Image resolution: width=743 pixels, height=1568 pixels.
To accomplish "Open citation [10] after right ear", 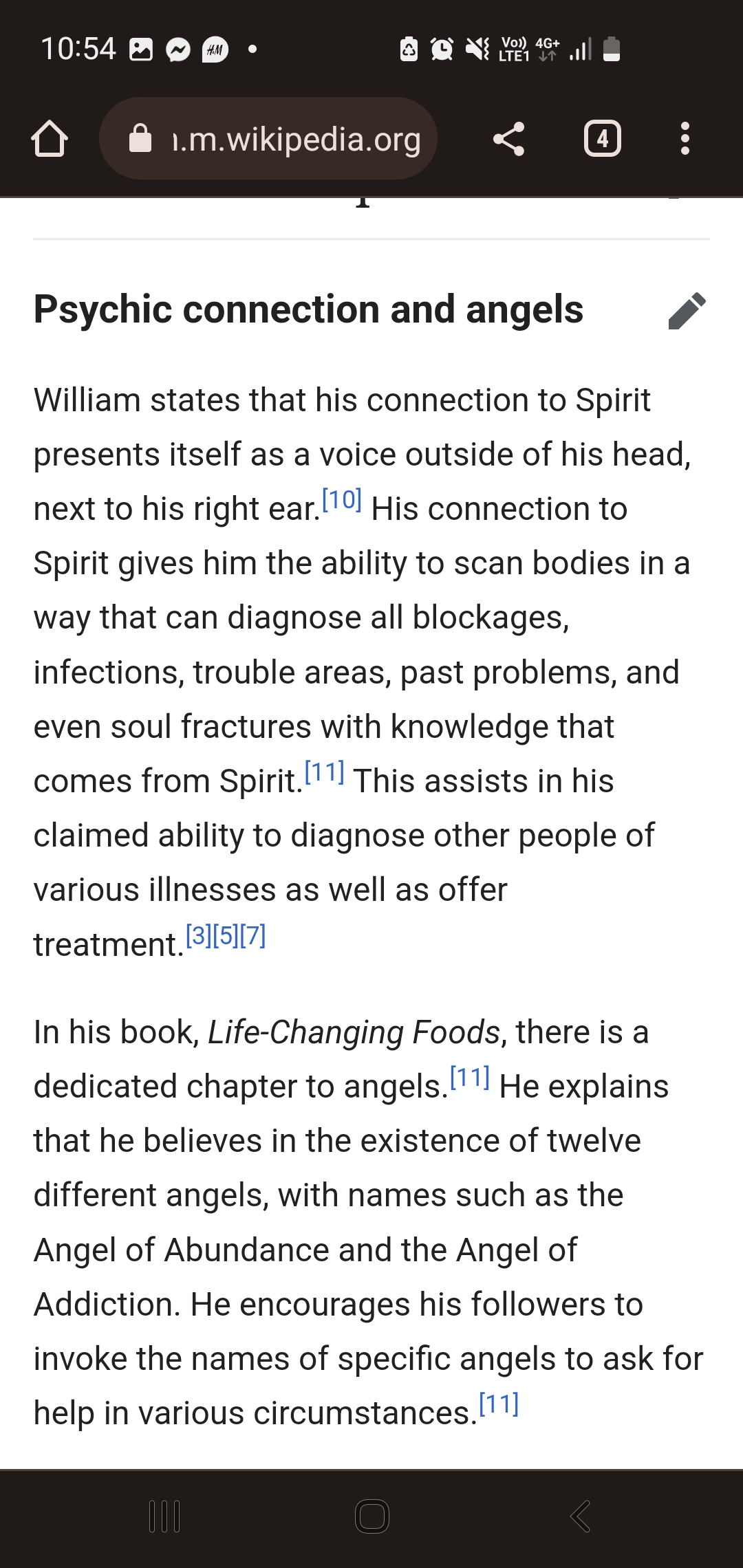I will coord(342,499).
